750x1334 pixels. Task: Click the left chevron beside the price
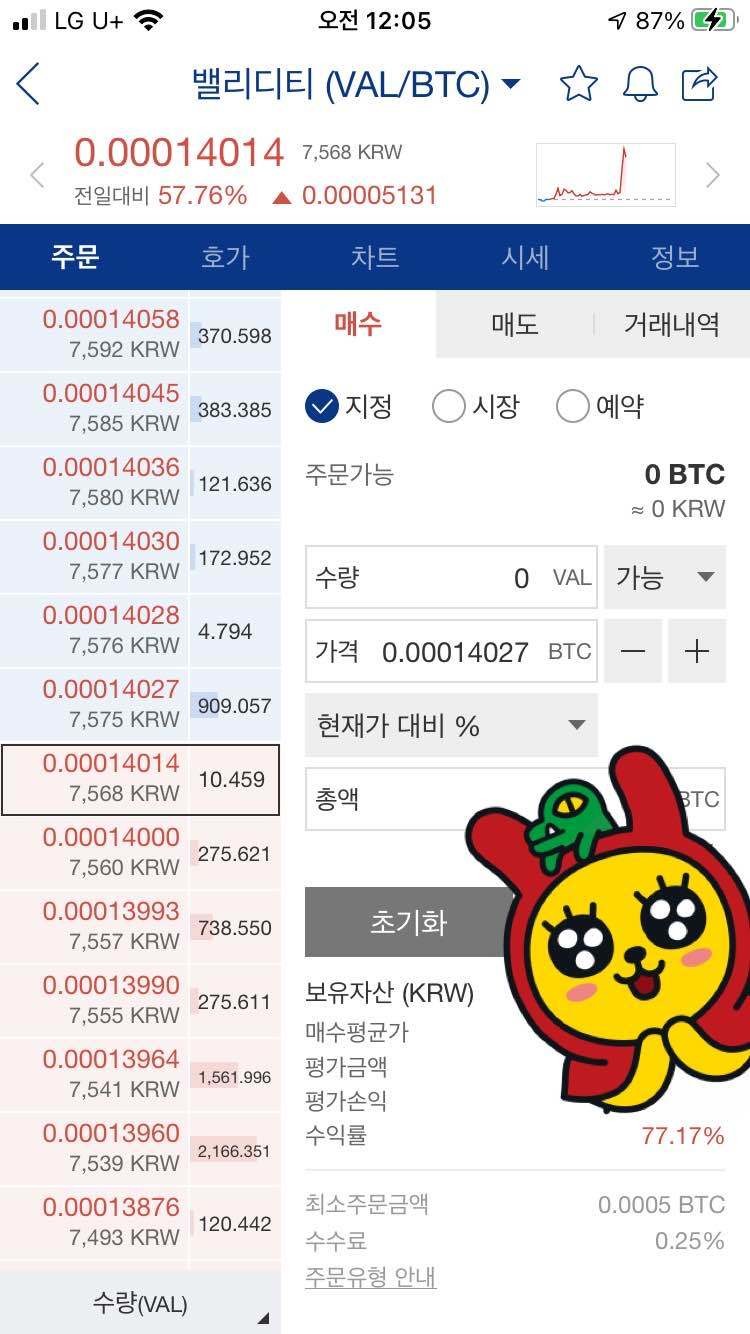click(x=37, y=175)
